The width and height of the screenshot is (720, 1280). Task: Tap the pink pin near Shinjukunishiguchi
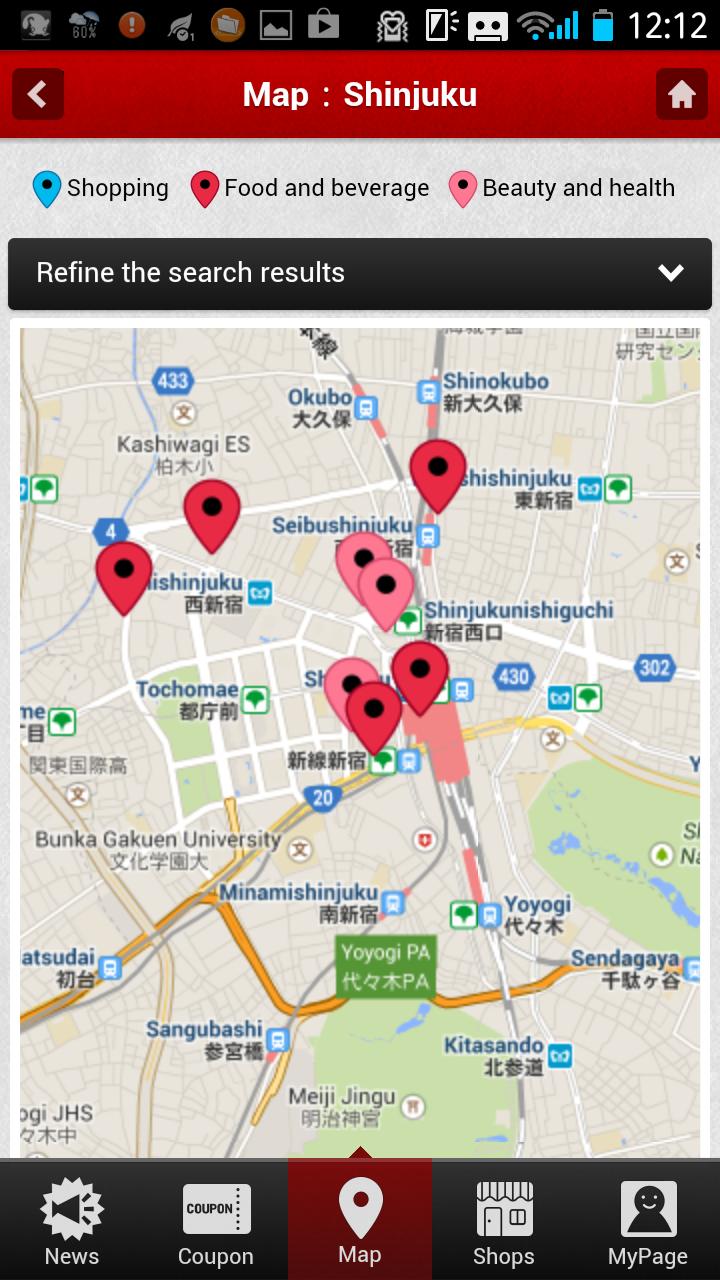388,590
